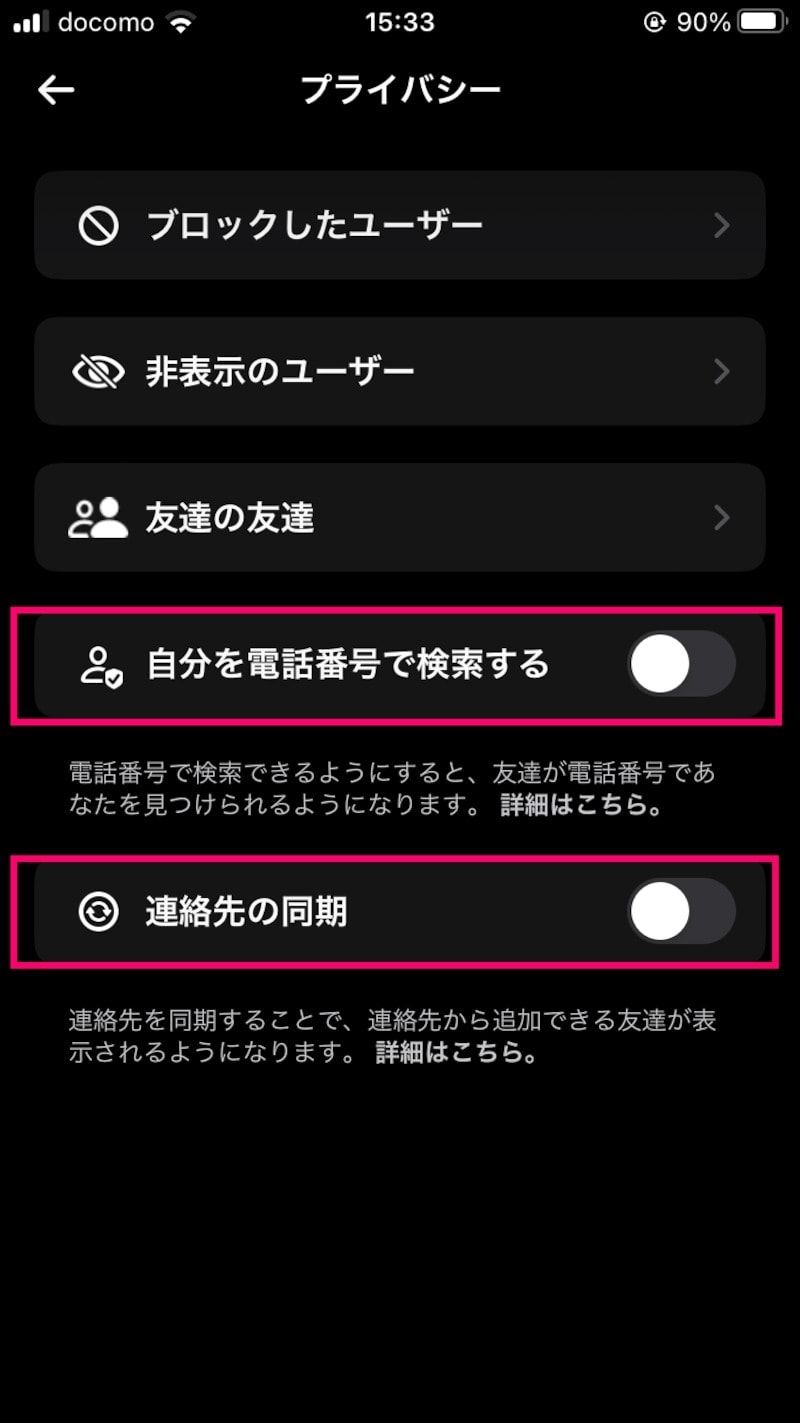
Task: Tap the back arrow to leave プライバシー
Action: 55,90
